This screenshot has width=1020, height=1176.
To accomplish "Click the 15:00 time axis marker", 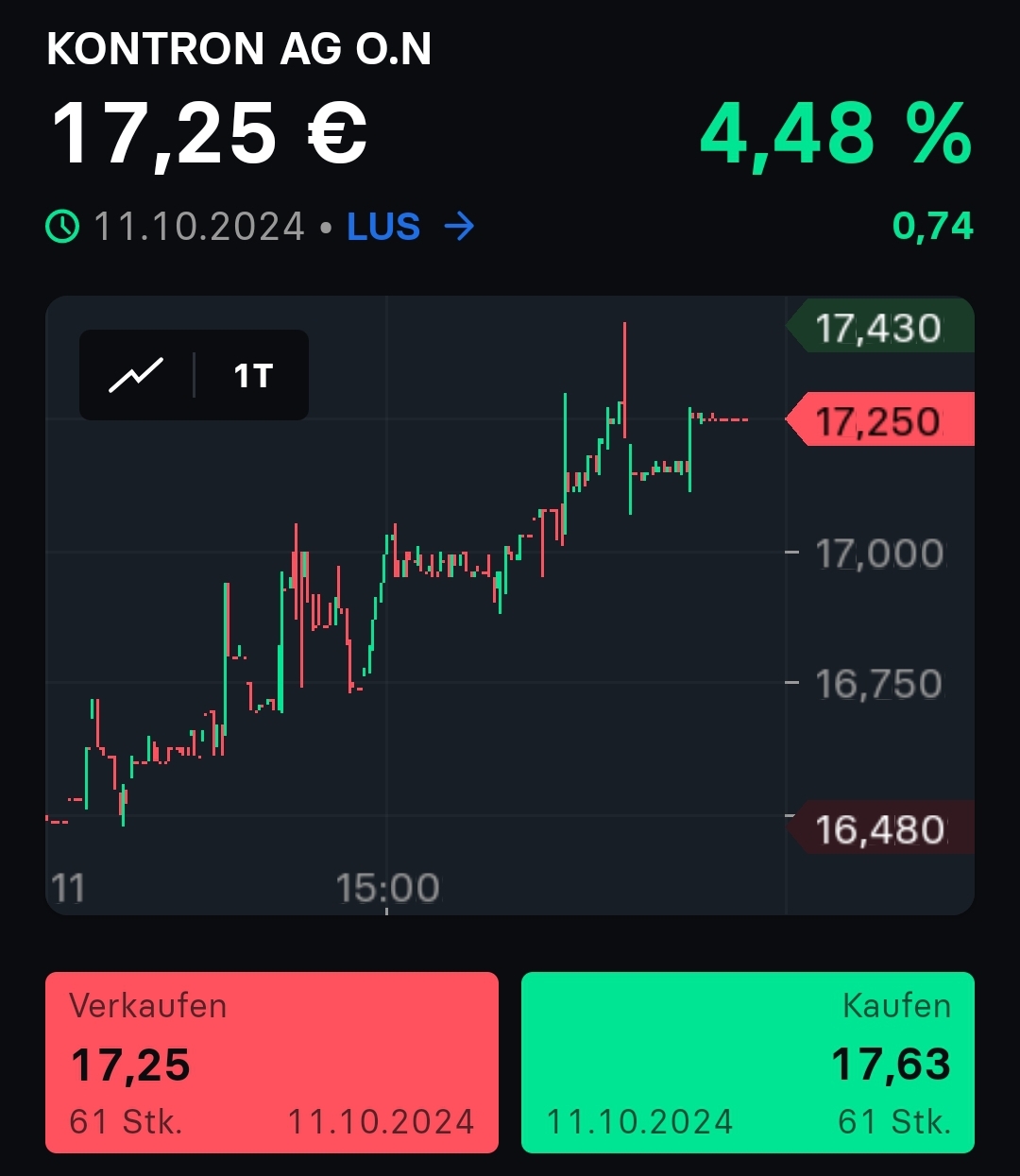I will pos(387,886).
